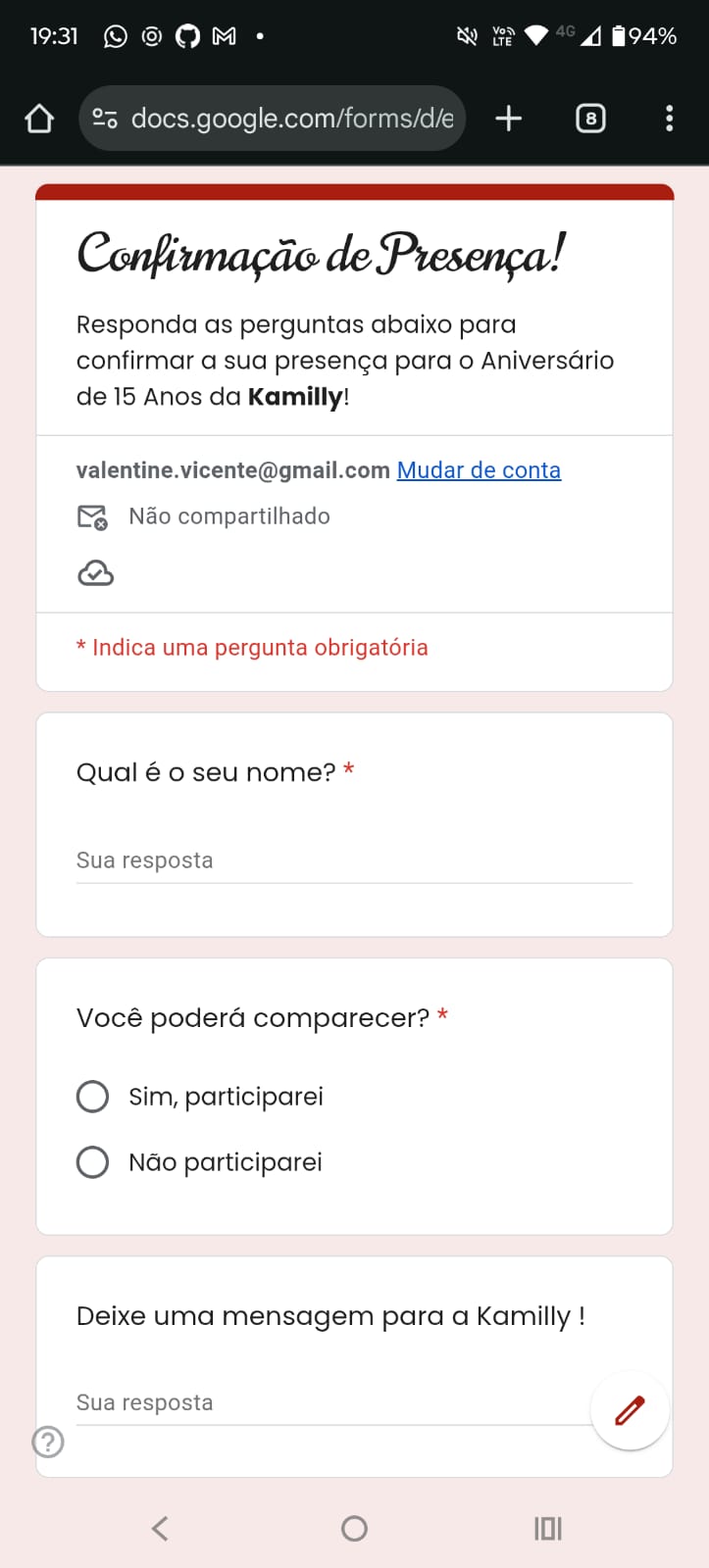Open Chrome's three-dot overflow menu
This screenshot has width=709, height=1568.
point(669,118)
